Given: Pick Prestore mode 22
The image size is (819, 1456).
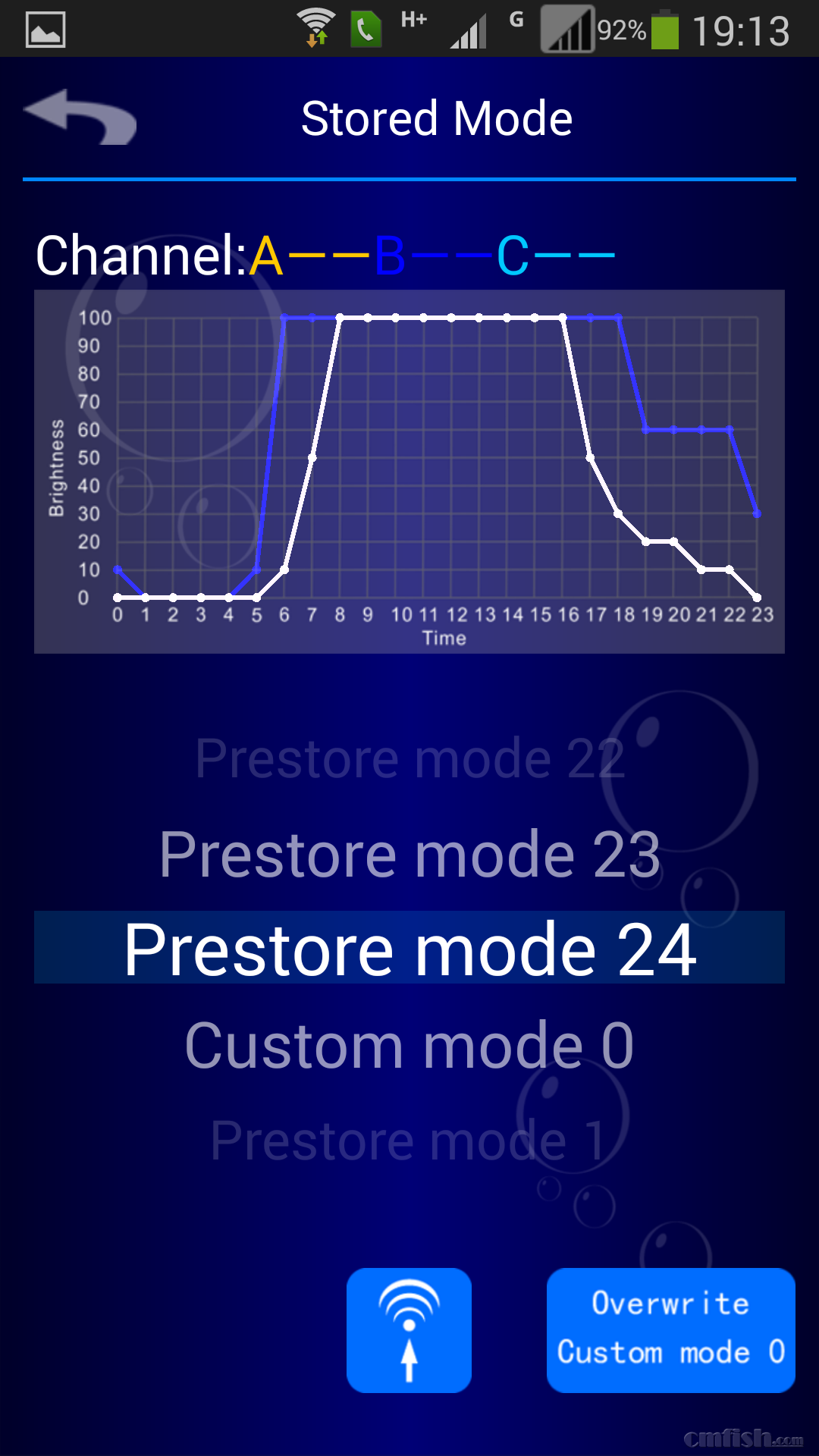Looking at the screenshot, I should coord(409,758).
